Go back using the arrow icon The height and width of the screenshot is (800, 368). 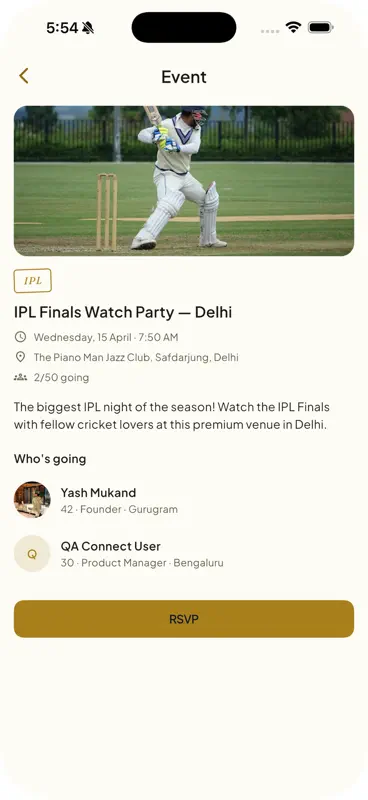pyautogui.click(x=23, y=76)
